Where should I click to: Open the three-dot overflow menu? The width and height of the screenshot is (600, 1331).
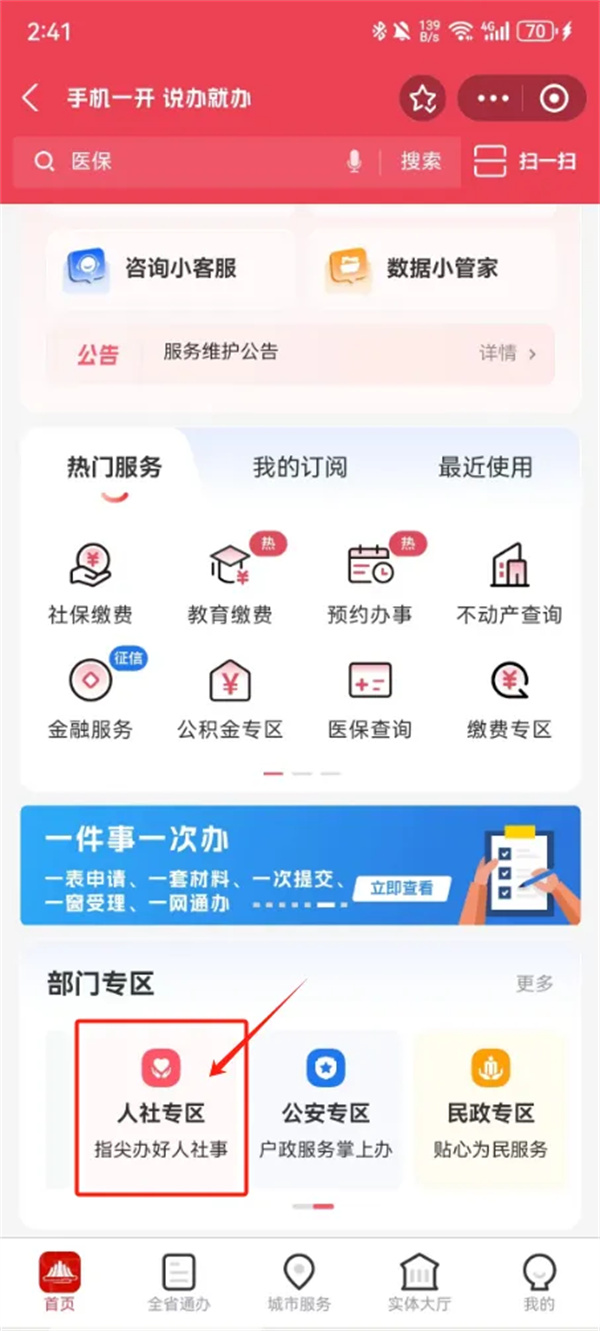point(493,98)
